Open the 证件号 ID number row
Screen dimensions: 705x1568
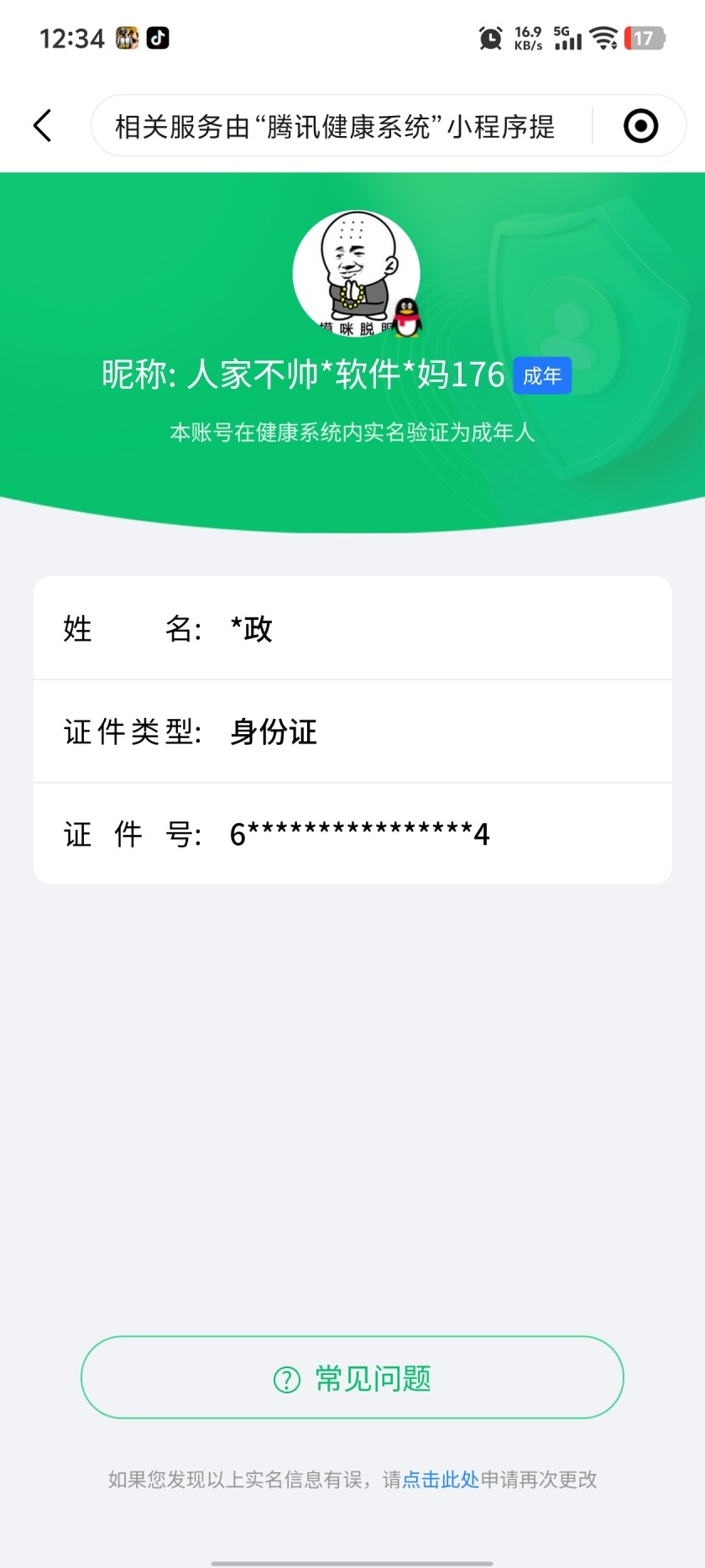pos(352,833)
